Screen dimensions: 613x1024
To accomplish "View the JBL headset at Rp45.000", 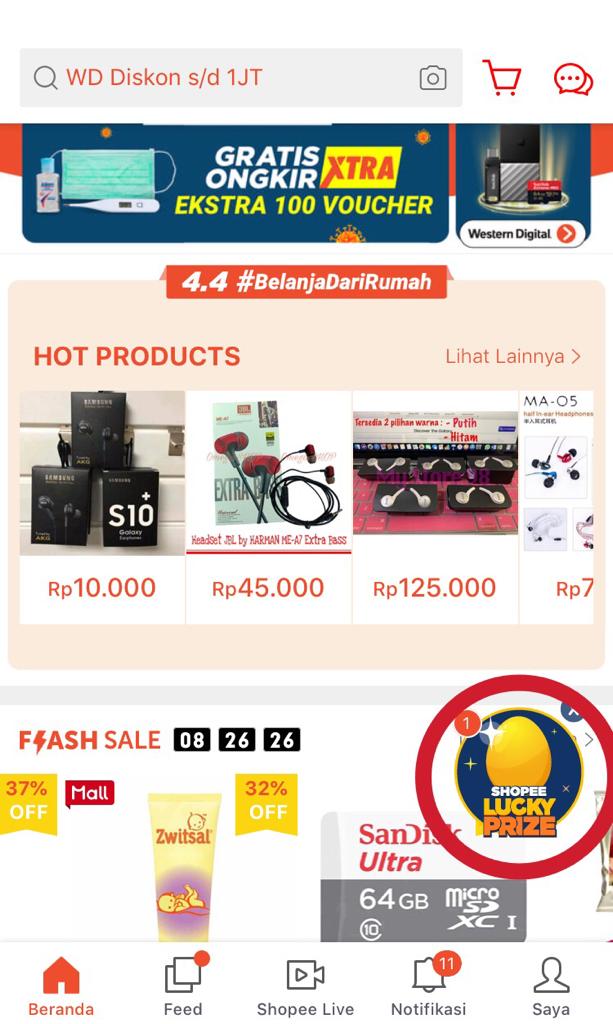I will (x=268, y=505).
